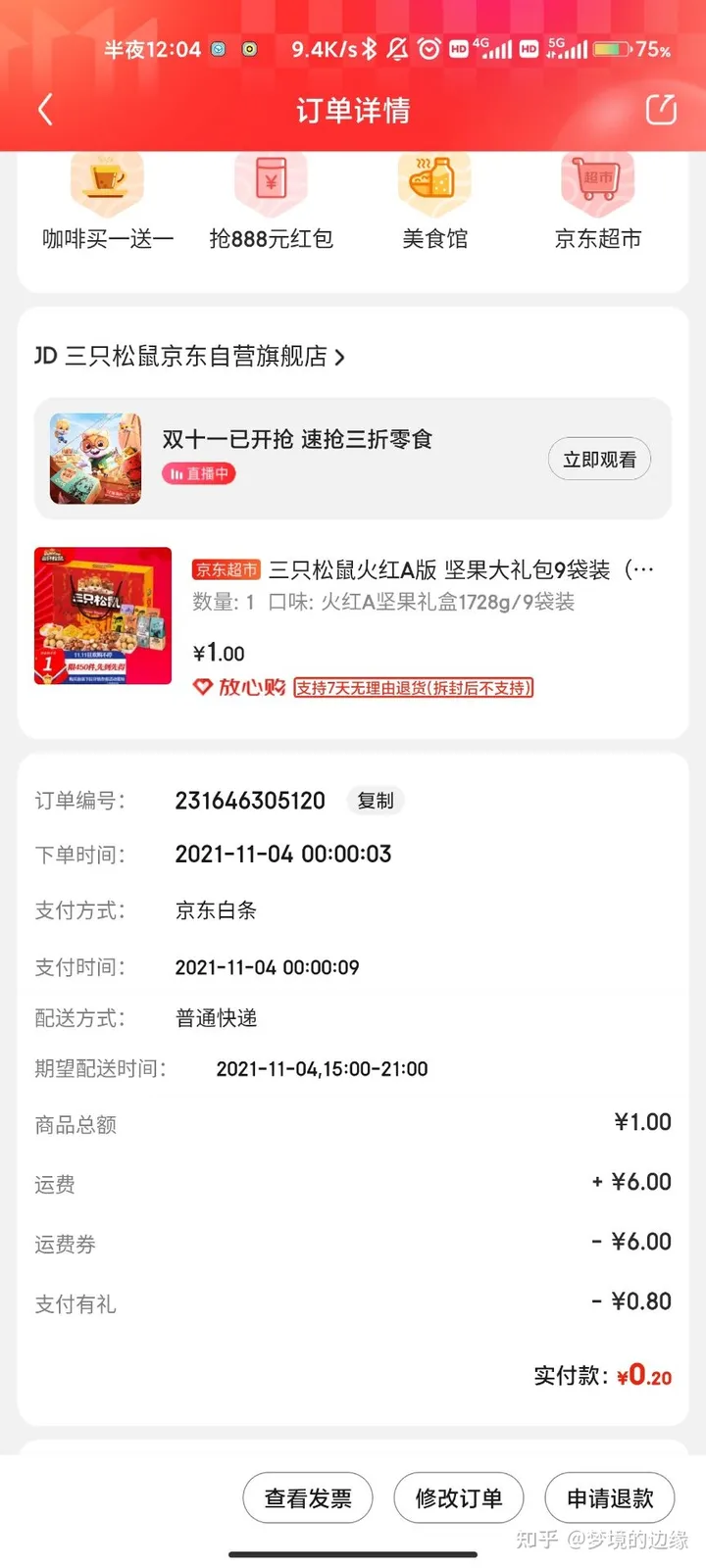Share this order via top-right icon
Image resolution: width=706 pixels, height=1568 pixels.
(661, 110)
